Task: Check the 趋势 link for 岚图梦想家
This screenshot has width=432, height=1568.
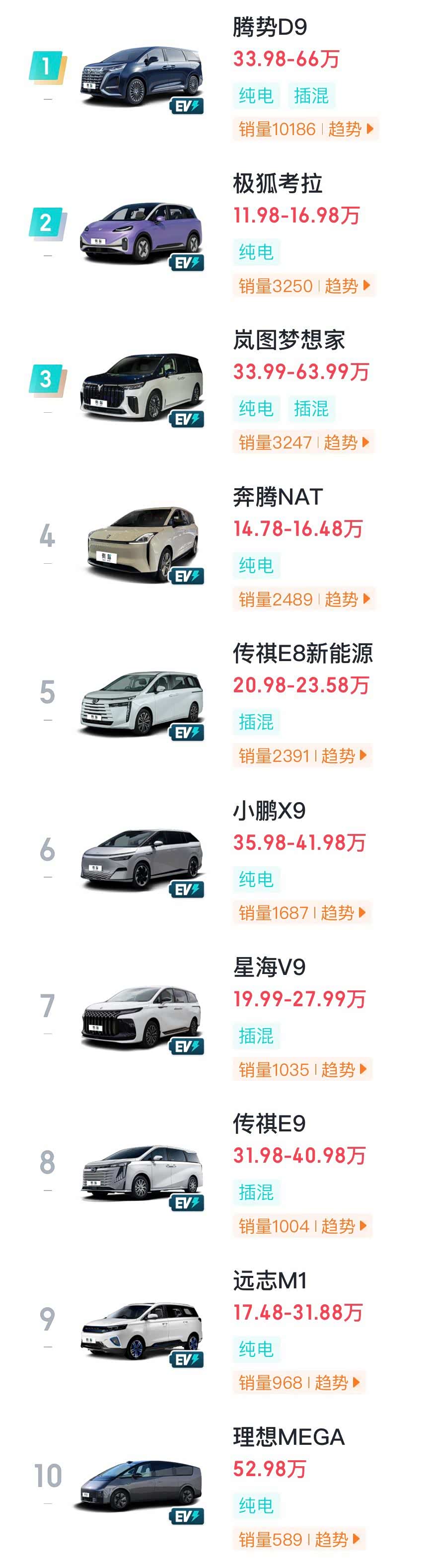Action: (x=346, y=443)
